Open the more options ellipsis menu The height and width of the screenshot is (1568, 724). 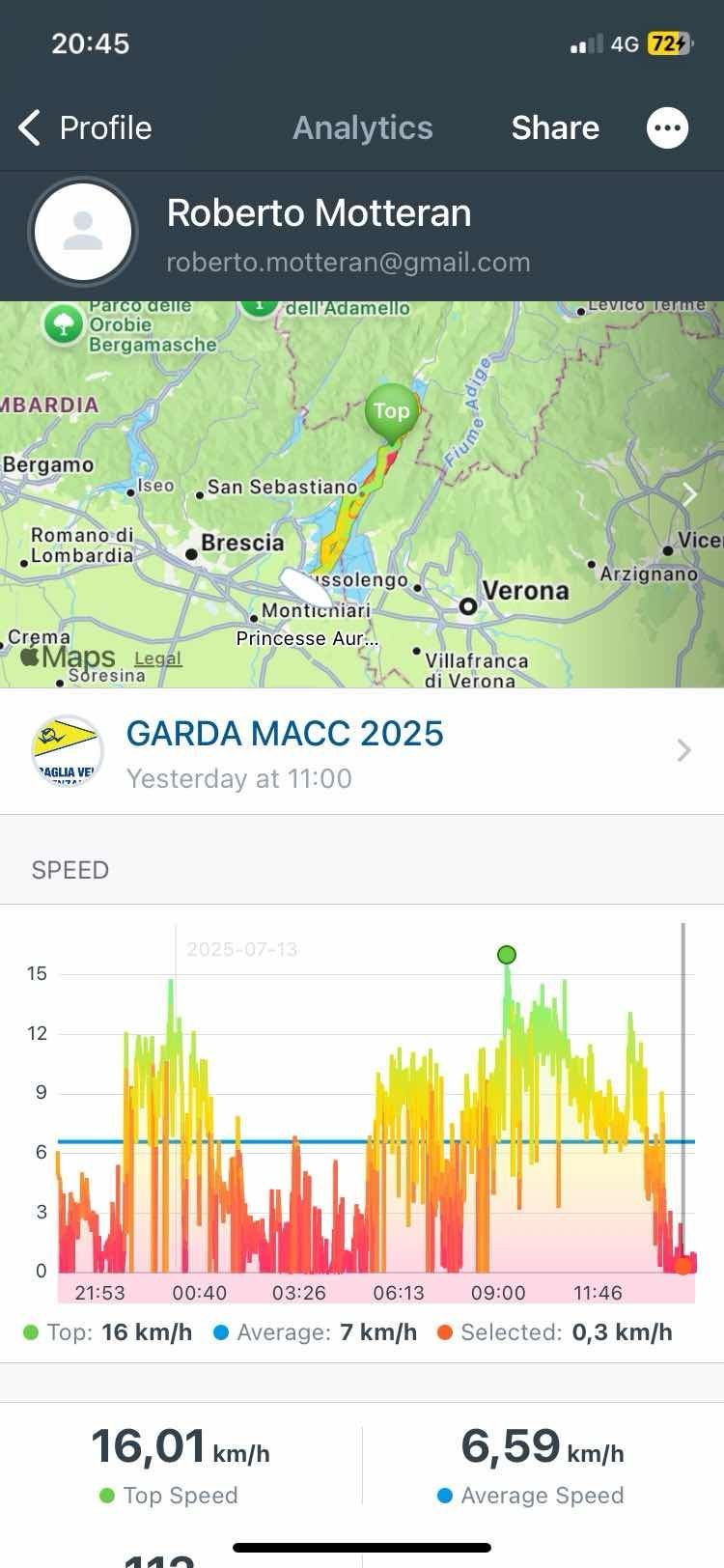coord(667,126)
